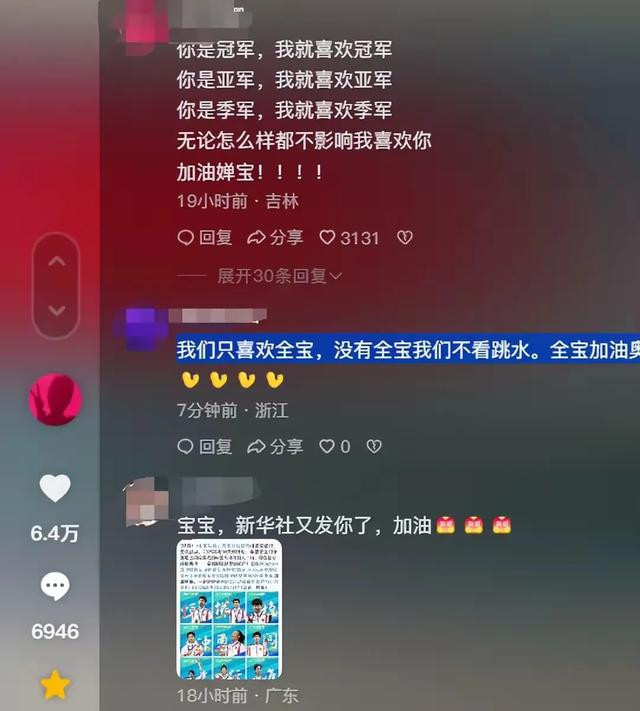Image resolution: width=640 pixels, height=711 pixels.
Task: Share the comment from 吉林
Action: click(x=275, y=238)
